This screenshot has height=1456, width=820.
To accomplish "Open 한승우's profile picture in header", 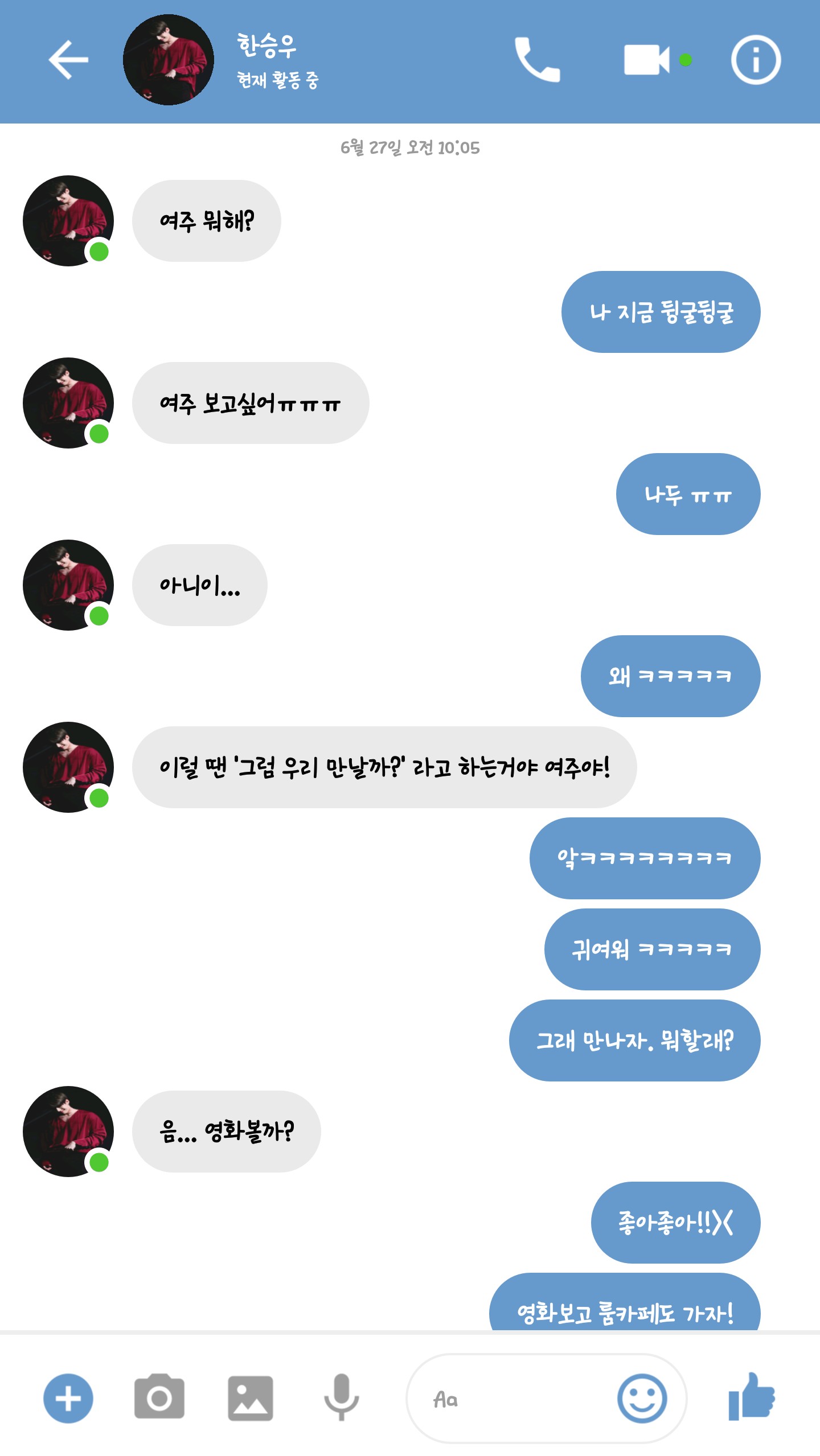I will click(x=169, y=60).
